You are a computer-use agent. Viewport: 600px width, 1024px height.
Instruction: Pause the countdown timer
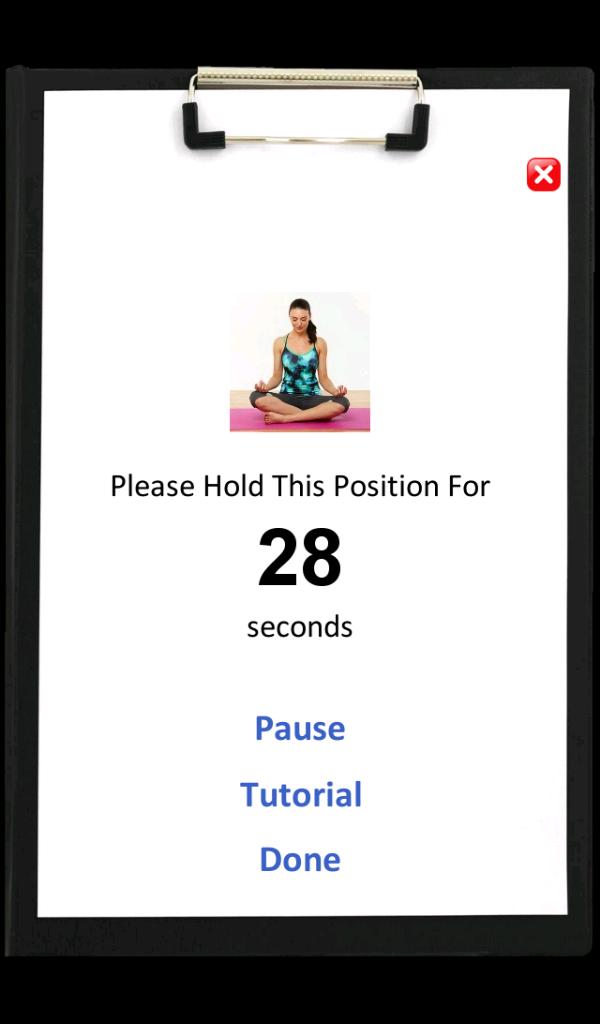coord(300,728)
